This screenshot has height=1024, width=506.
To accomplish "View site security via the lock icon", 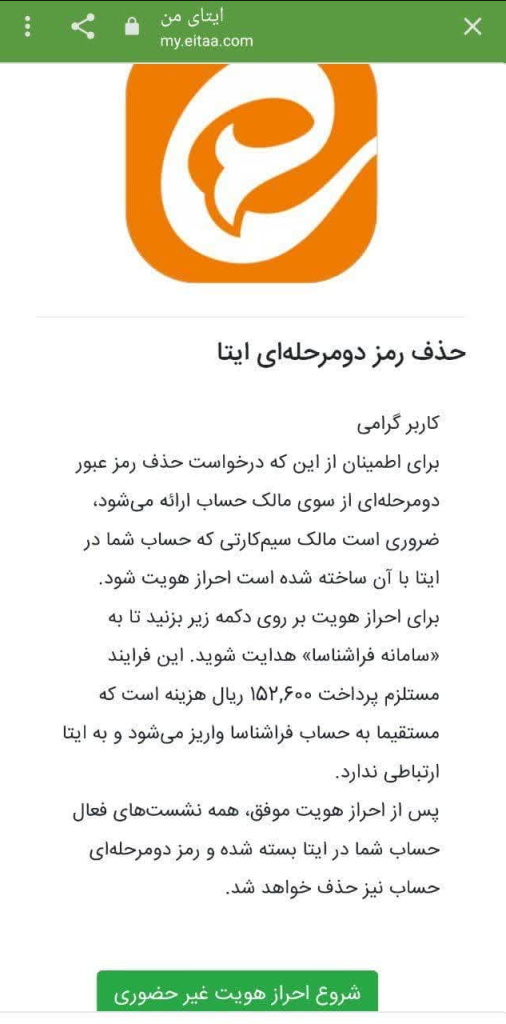I will click(133, 27).
